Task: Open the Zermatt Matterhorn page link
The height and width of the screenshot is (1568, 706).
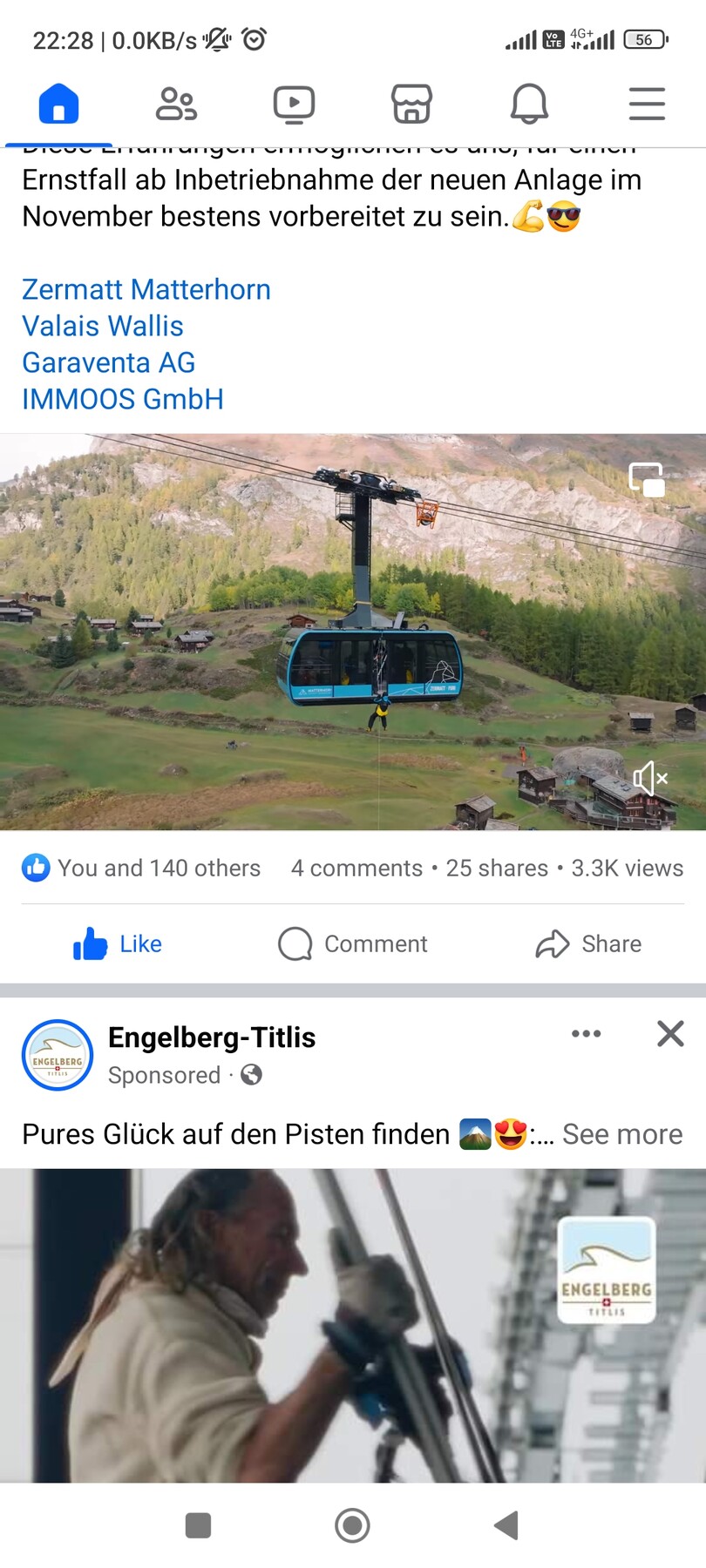Action: pyautogui.click(x=146, y=289)
